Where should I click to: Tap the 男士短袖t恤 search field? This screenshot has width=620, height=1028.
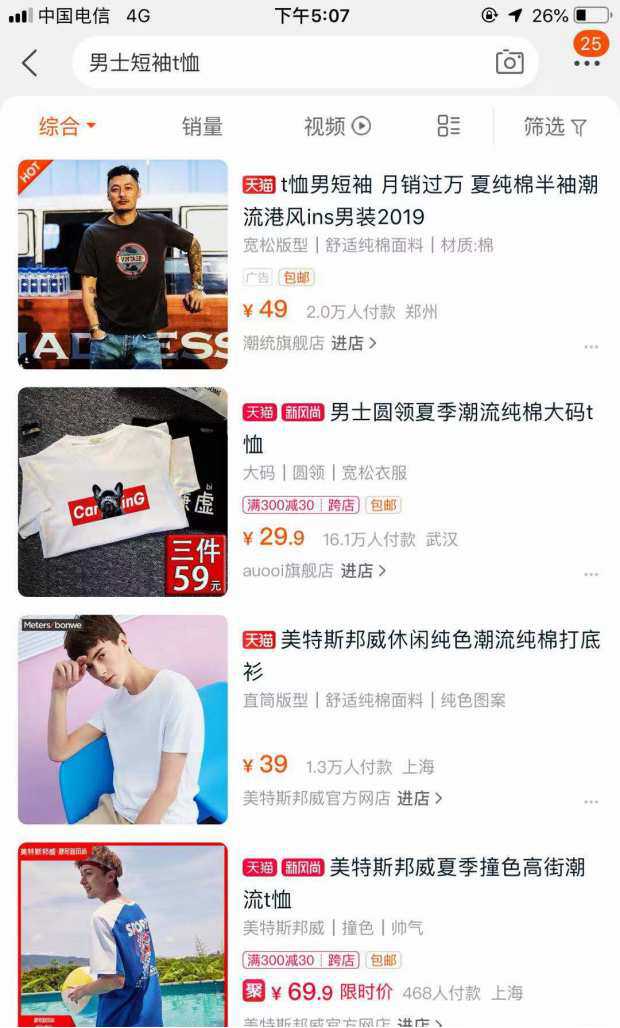280,63
